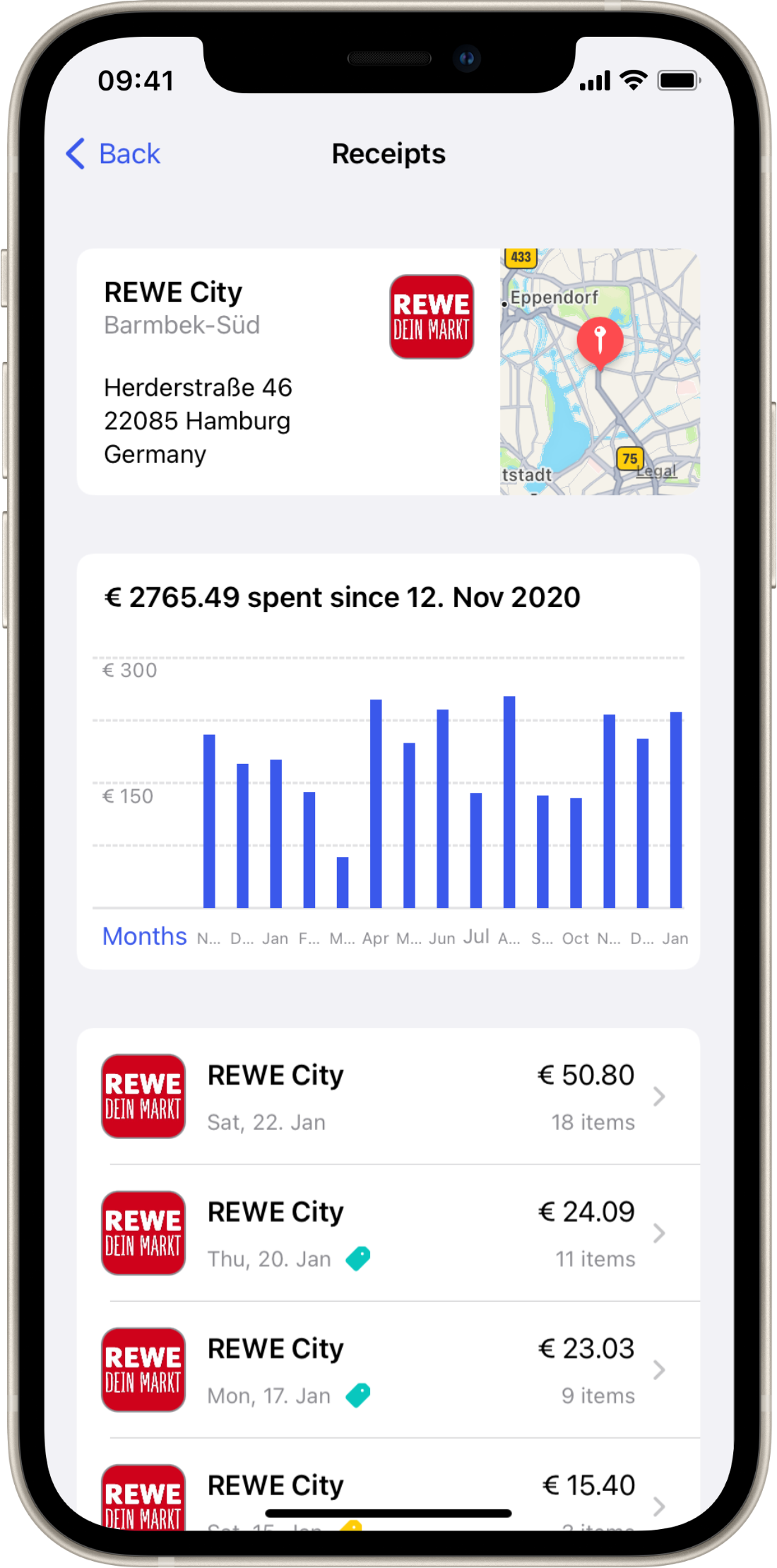This screenshot has width=777, height=1568.
Task: Go back using the Back button
Action: click(x=113, y=154)
